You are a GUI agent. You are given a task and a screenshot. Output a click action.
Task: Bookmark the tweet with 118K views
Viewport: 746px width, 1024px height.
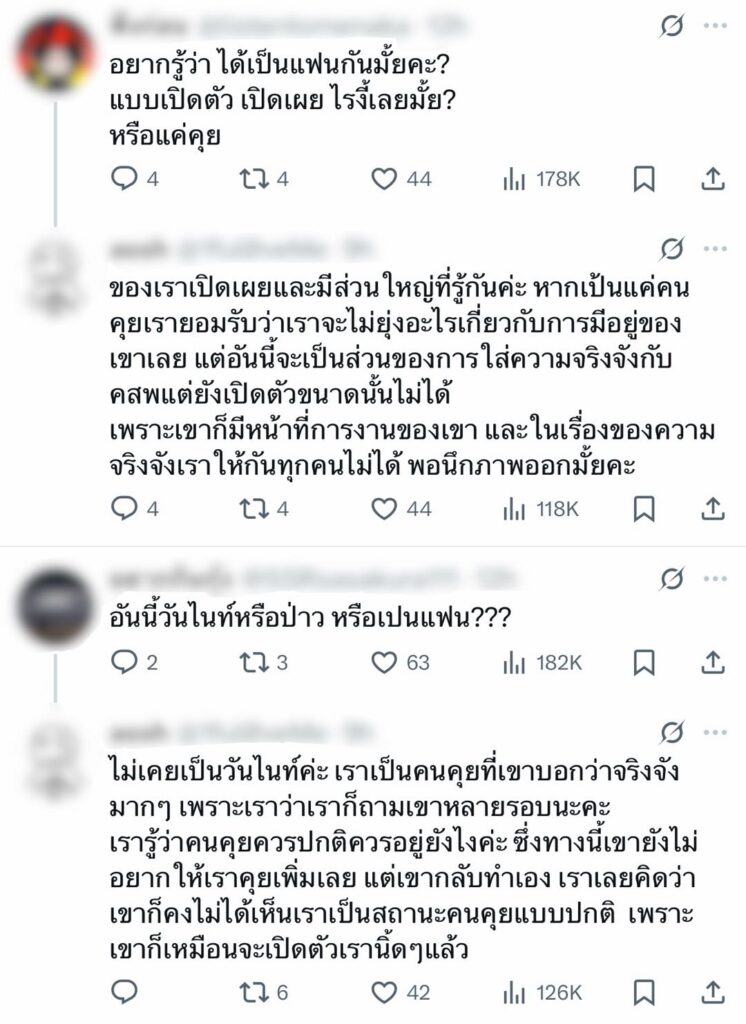pos(644,509)
